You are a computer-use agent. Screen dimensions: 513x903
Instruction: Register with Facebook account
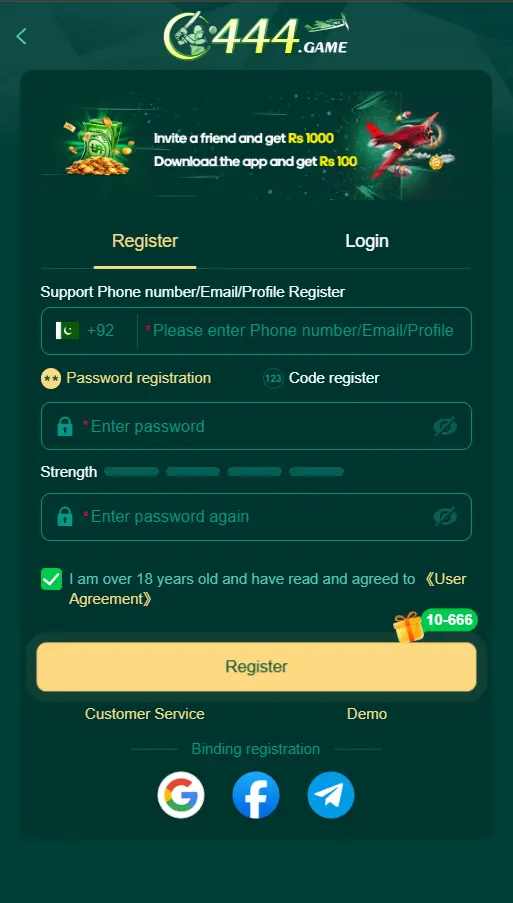[256, 795]
